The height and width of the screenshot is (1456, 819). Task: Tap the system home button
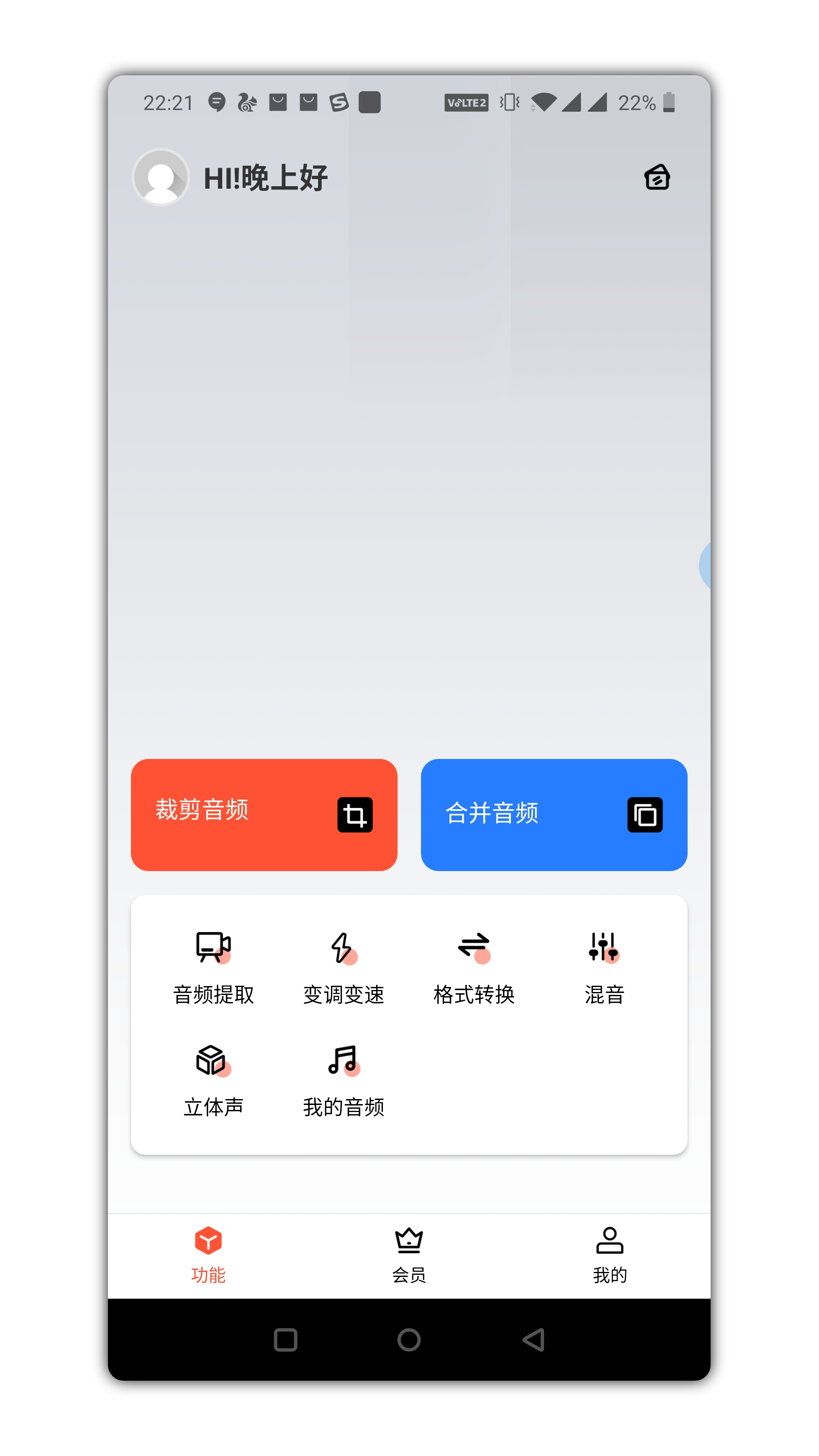408,1340
